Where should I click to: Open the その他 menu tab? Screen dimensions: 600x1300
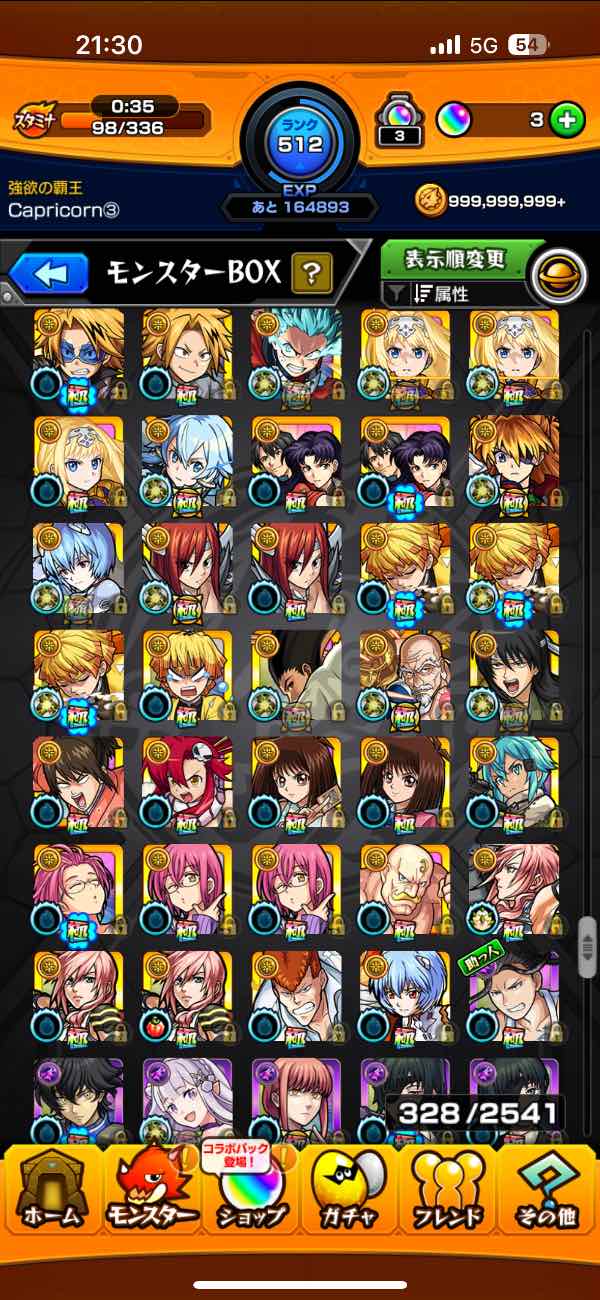coord(547,1190)
